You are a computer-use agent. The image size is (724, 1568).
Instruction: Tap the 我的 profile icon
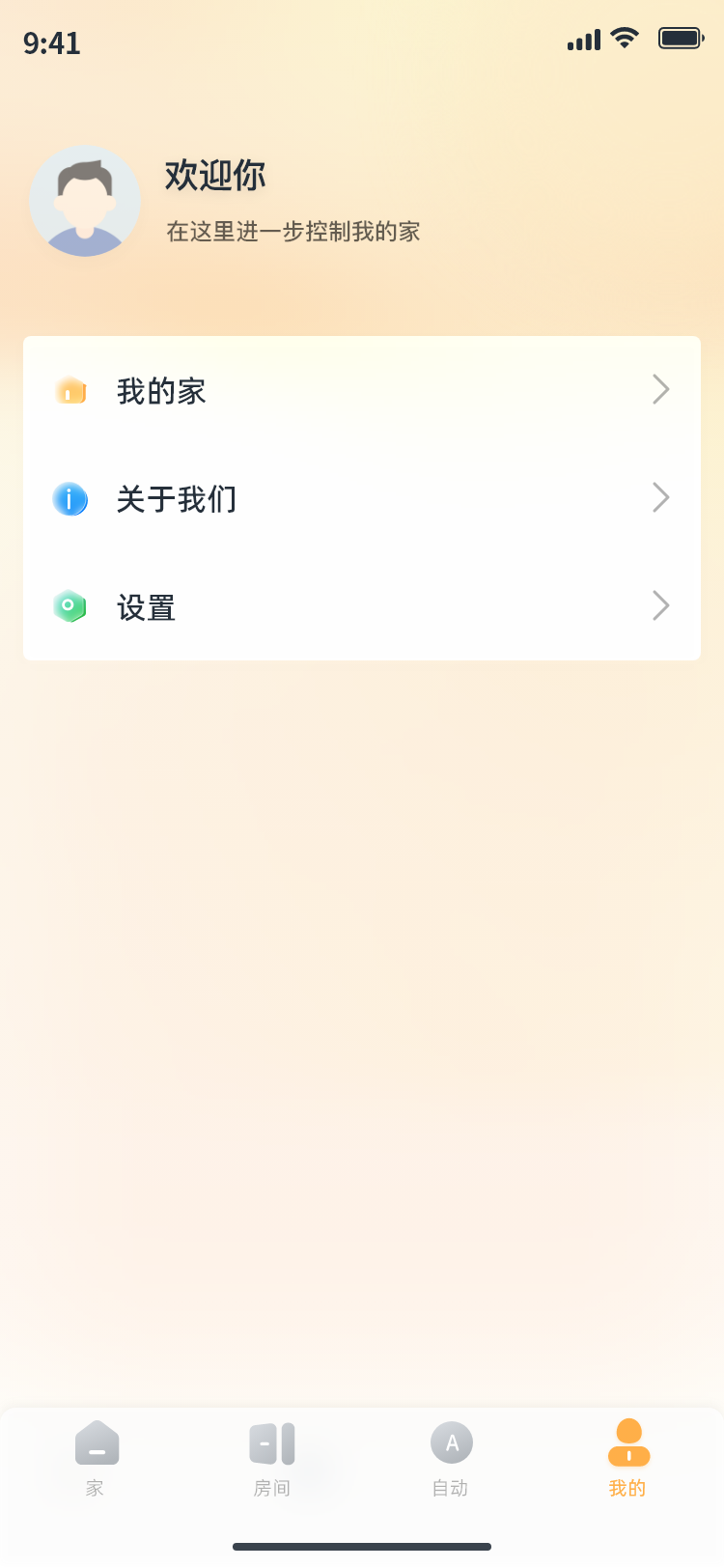click(628, 1442)
